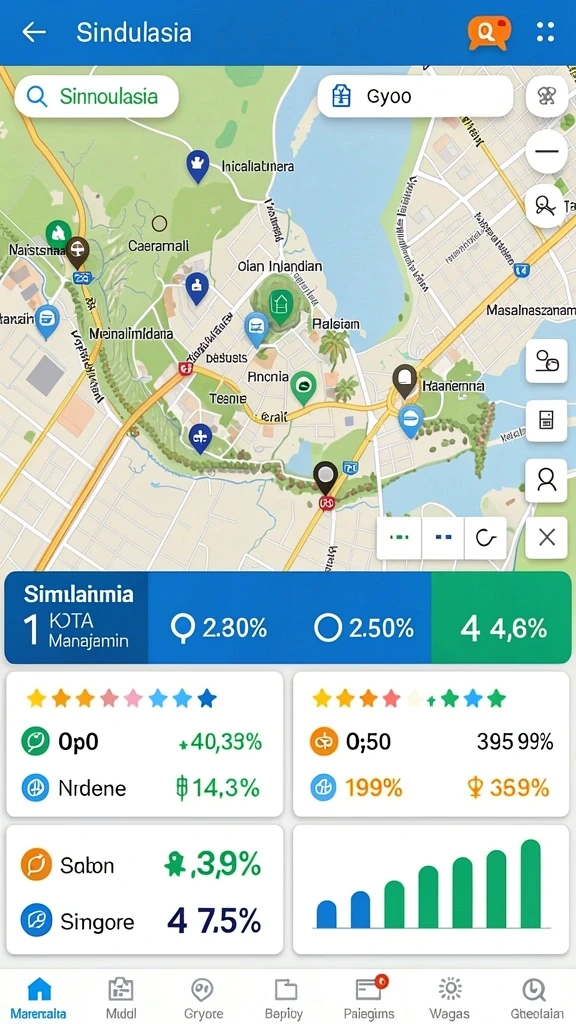
Task: Switch to the Middl tab
Action: 121,998
